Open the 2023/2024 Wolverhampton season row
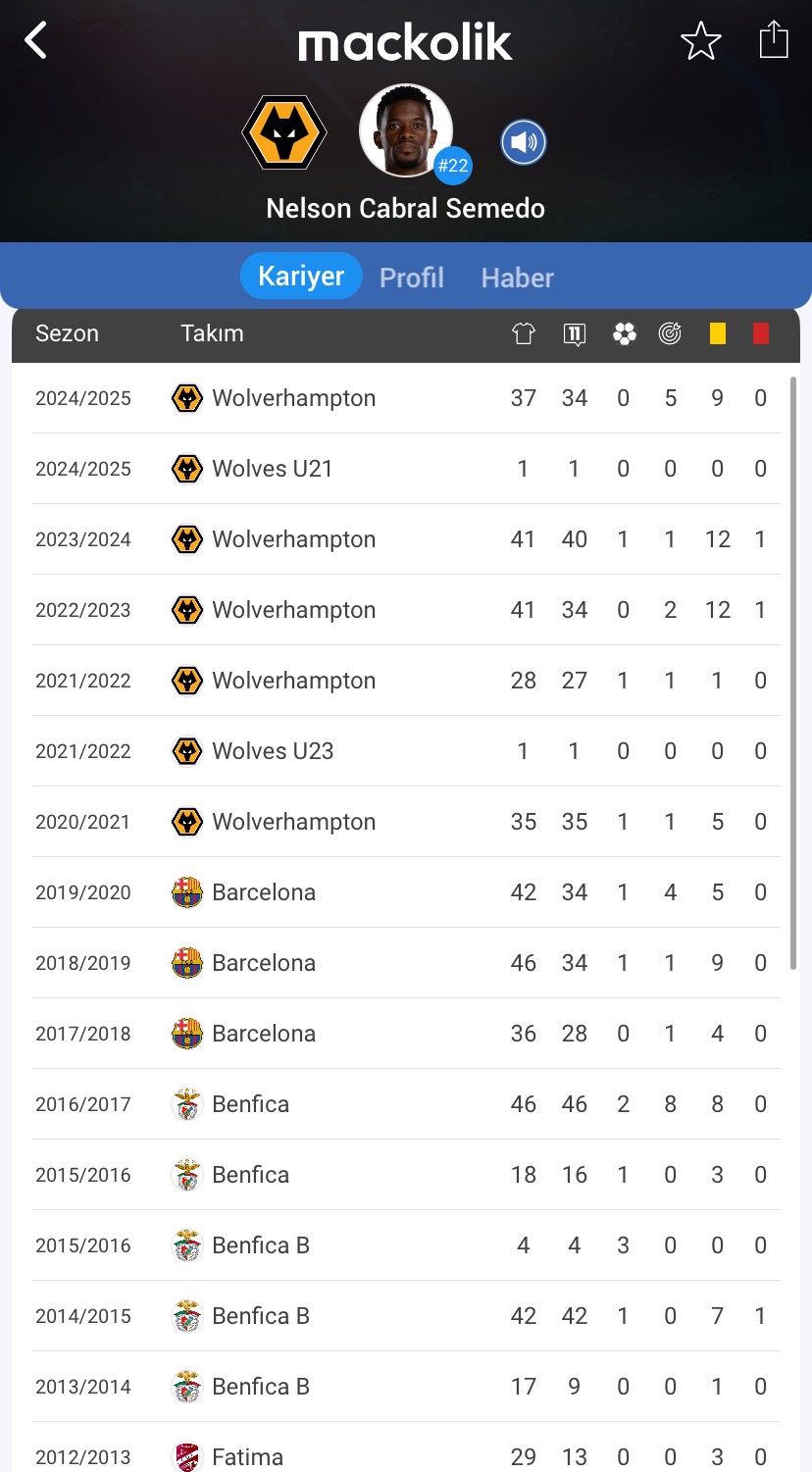Viewport: 812px width, 1472px height. coord(406,539)
